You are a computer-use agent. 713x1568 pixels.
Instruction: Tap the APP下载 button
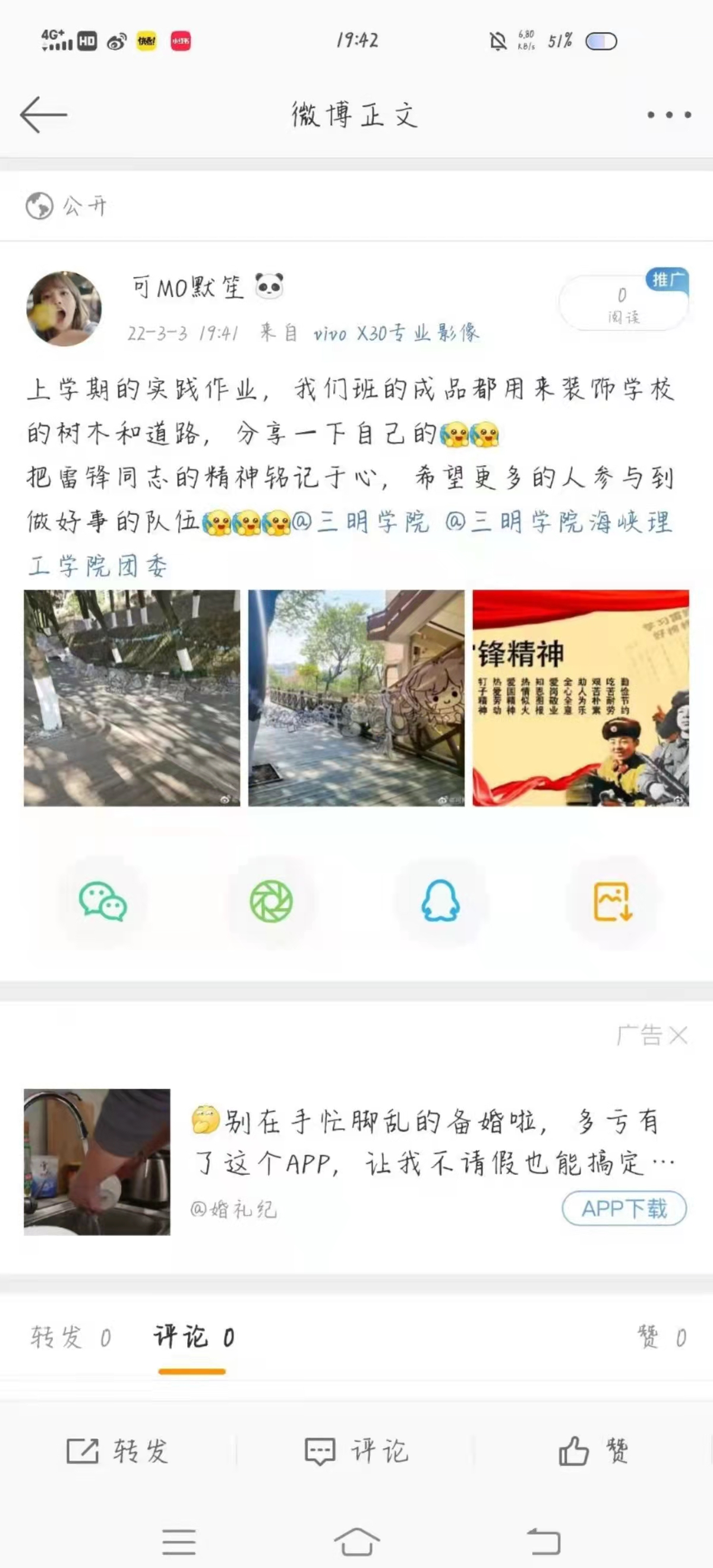[623, 1208]
